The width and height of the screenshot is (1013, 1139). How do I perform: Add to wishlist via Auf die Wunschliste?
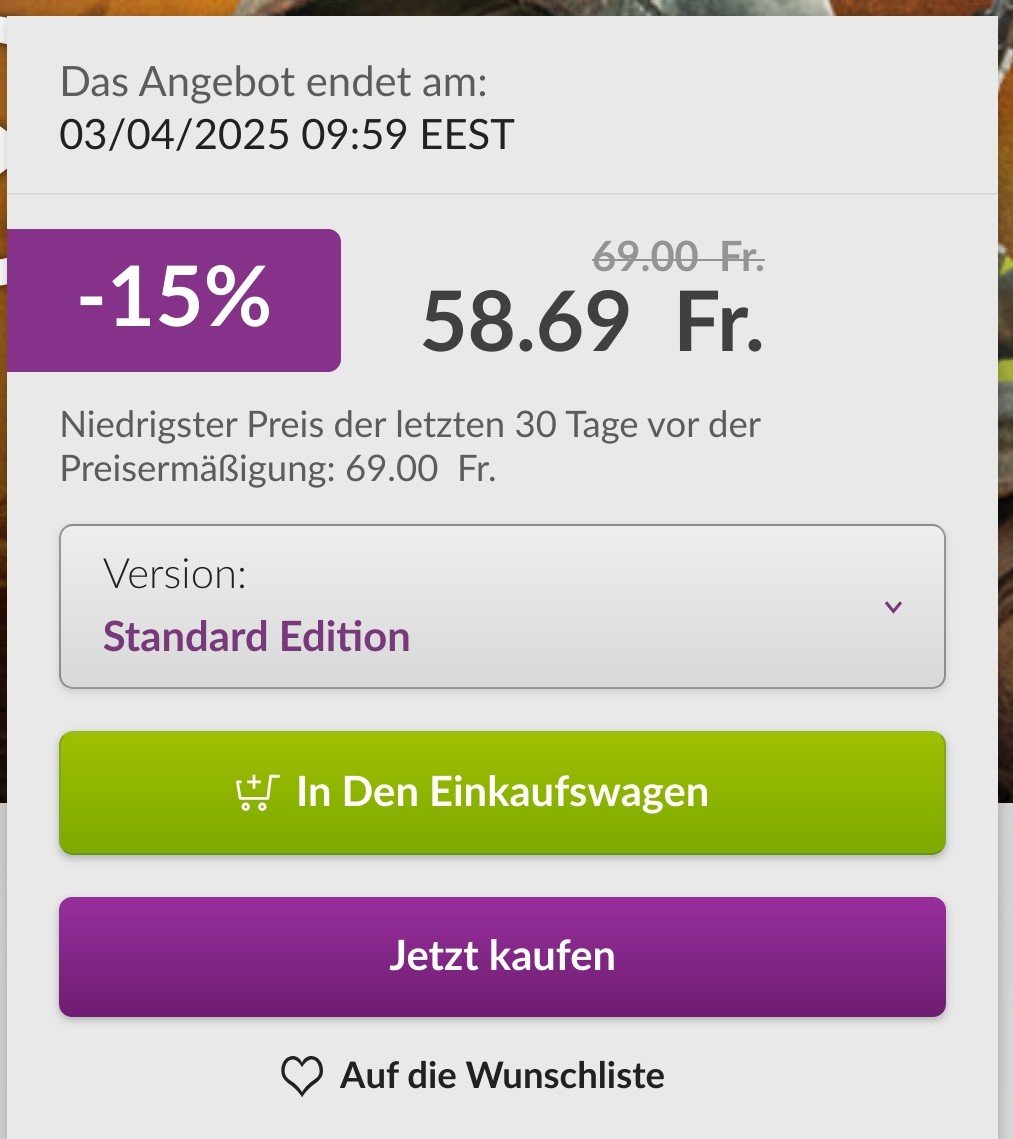(x=474, y=1076)
